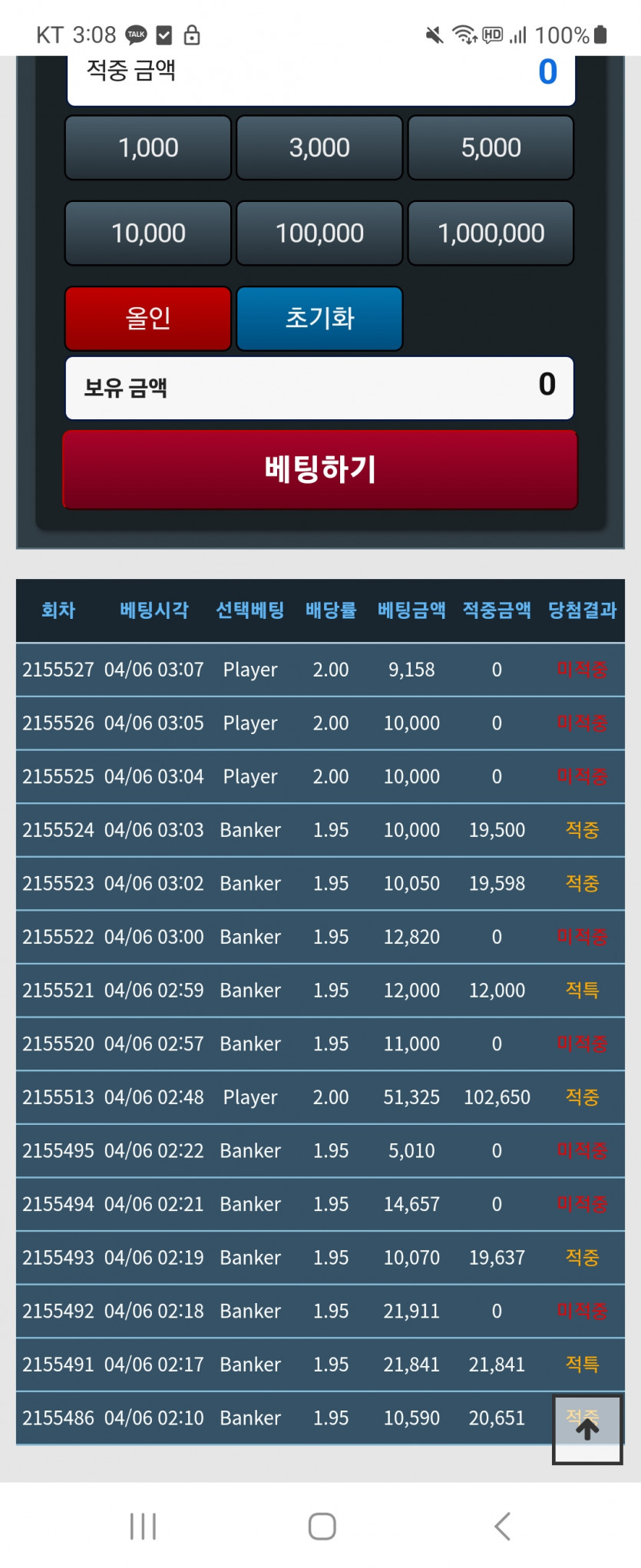Viewport: 641px width, 1568px height.
Task: Add 5,000 to the bet amount
Action: (x=491, y=148)
